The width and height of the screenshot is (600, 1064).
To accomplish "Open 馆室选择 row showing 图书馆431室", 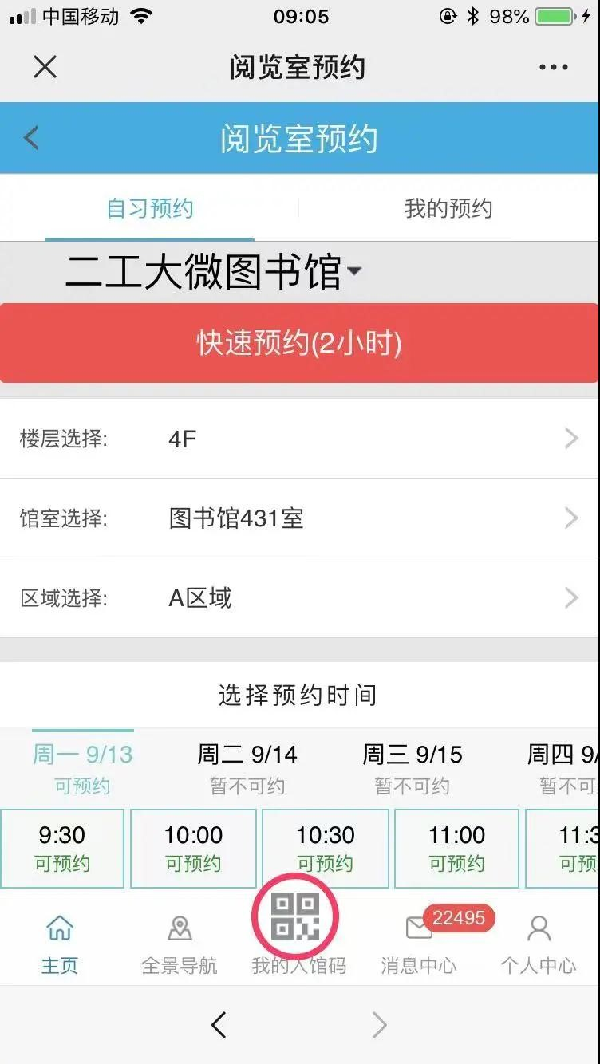I will point(300,518).
